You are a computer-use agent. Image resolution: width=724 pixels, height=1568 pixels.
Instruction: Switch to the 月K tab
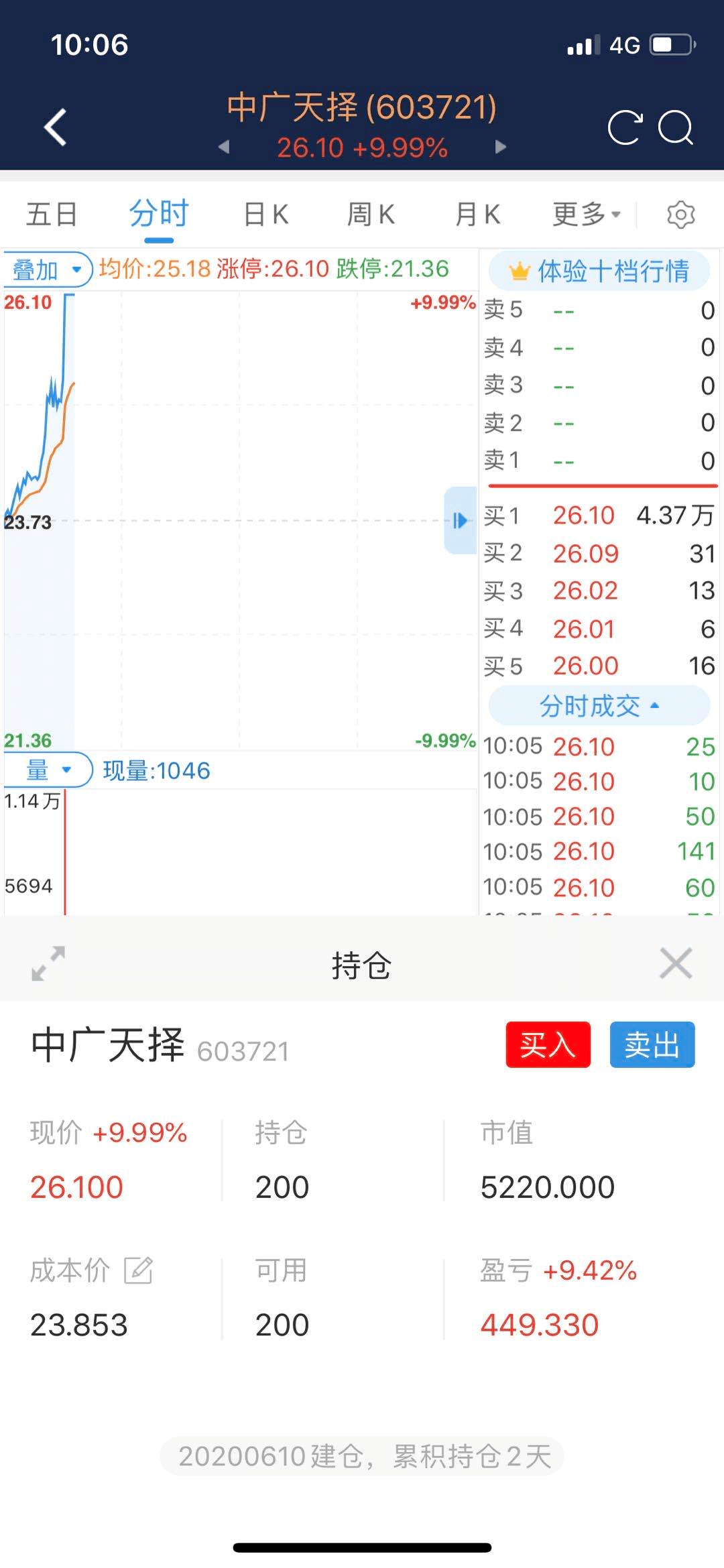477,215
